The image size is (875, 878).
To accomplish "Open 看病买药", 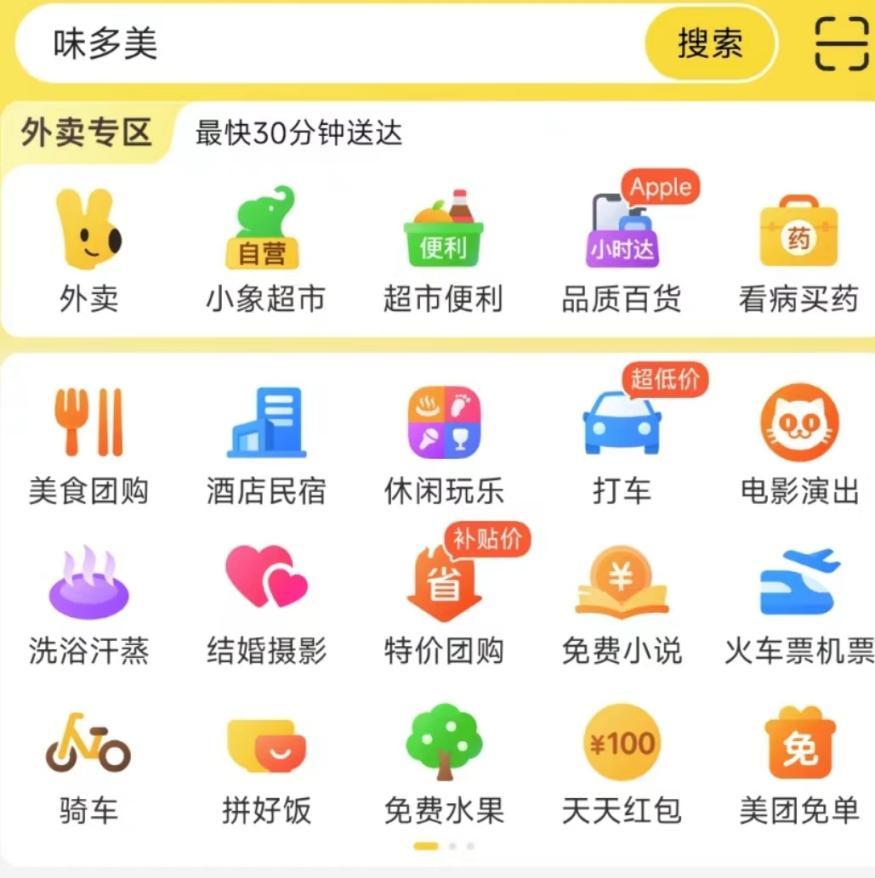I will 798,250.
